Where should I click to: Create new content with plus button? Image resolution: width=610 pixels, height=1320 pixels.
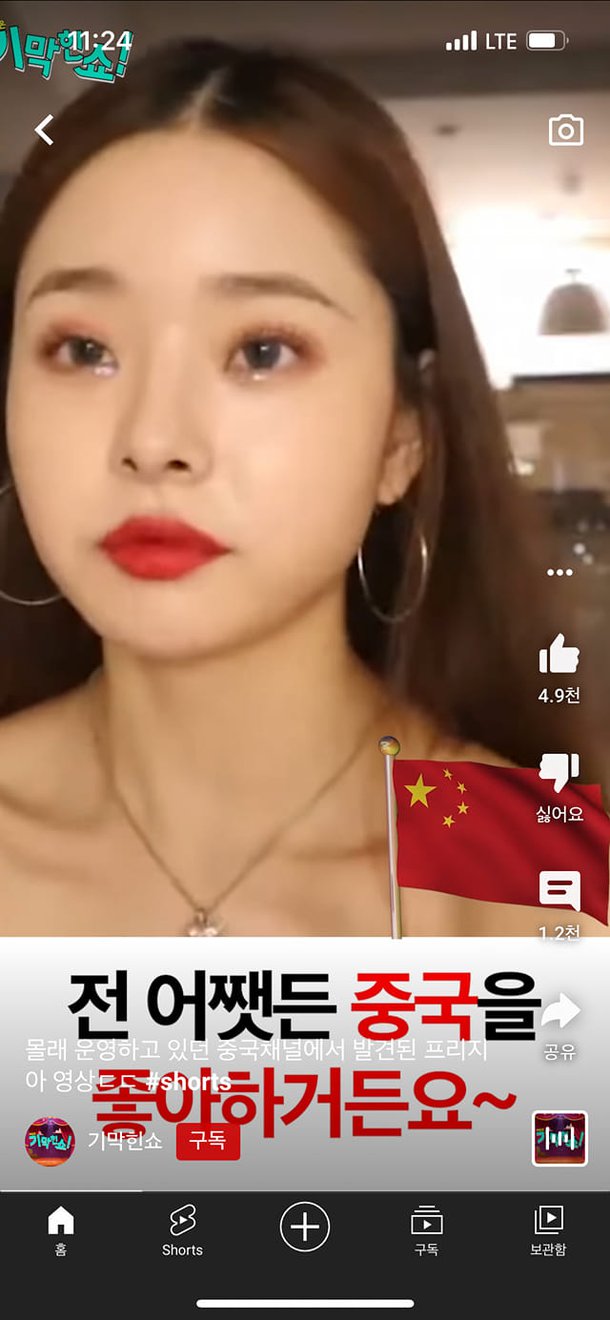[305, 1226]
